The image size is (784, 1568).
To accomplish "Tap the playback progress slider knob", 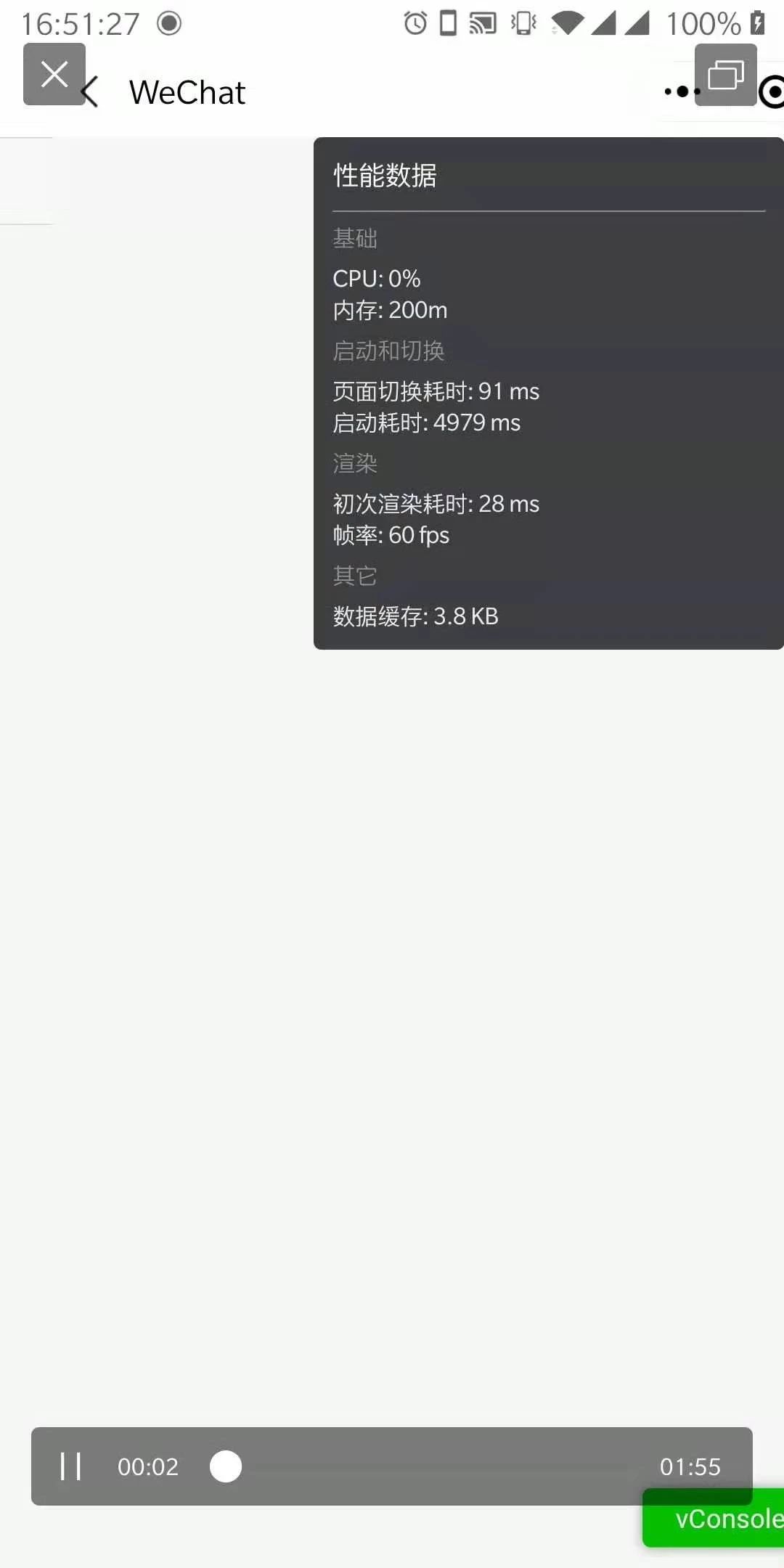I will coord(226,1466).
